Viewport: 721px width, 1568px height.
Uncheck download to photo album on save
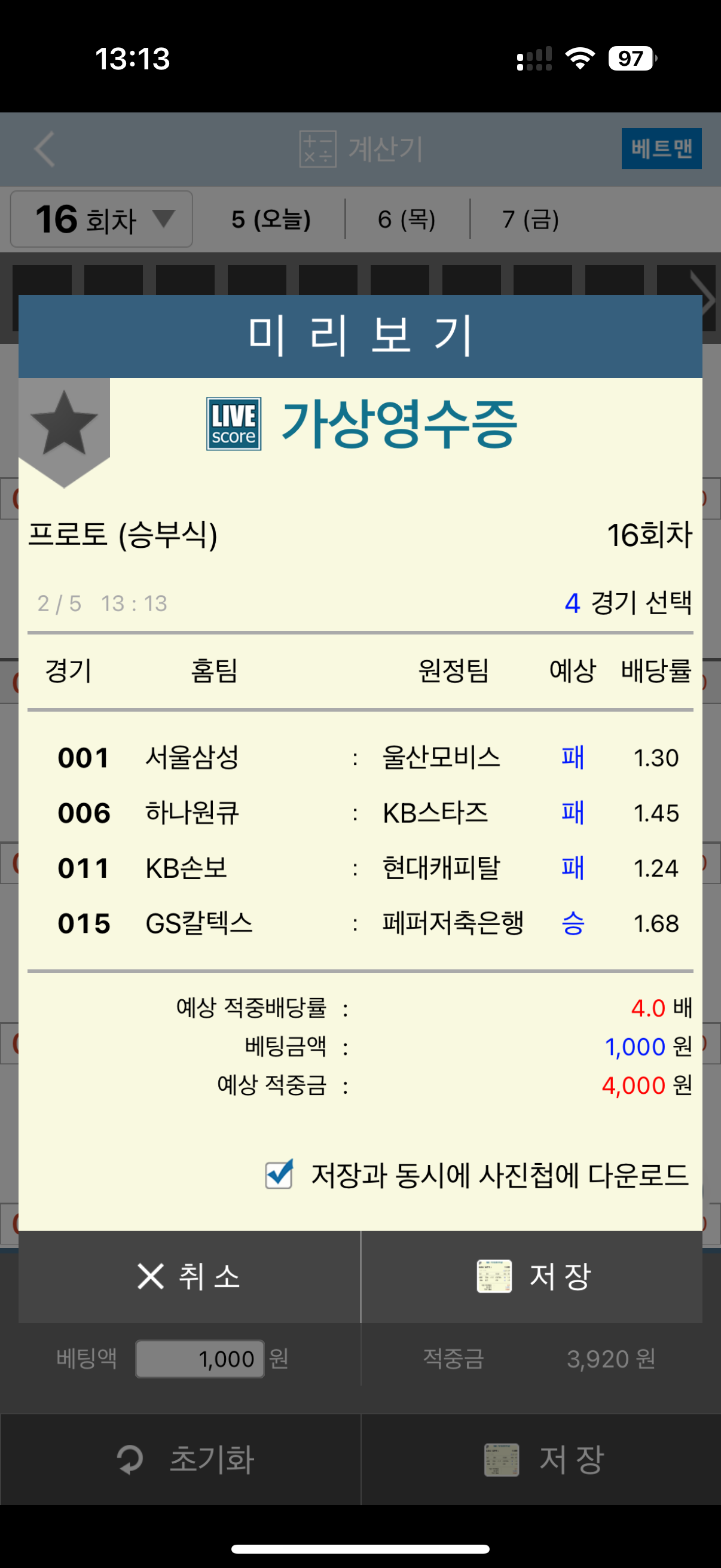[x=279, y=1174]
